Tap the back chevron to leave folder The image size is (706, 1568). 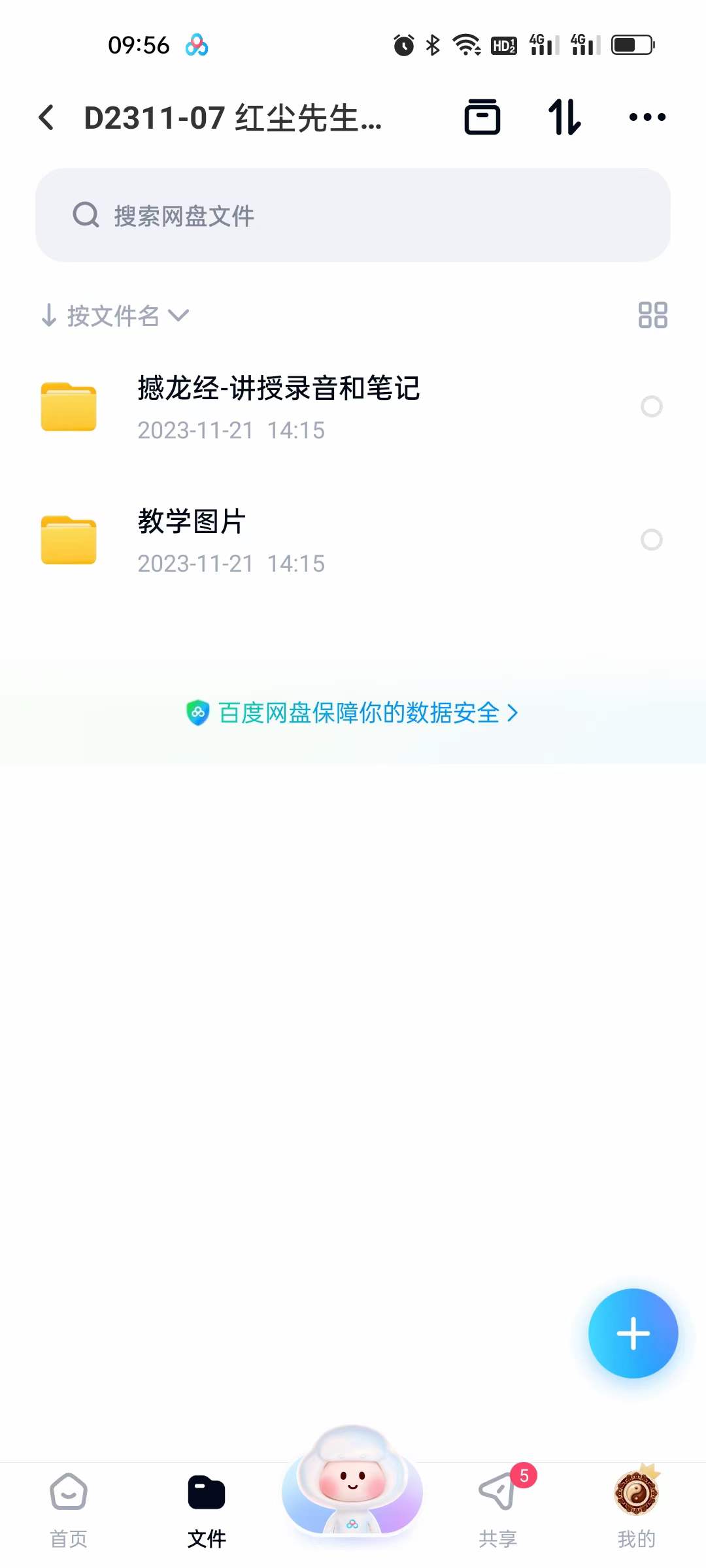point(46,118)
